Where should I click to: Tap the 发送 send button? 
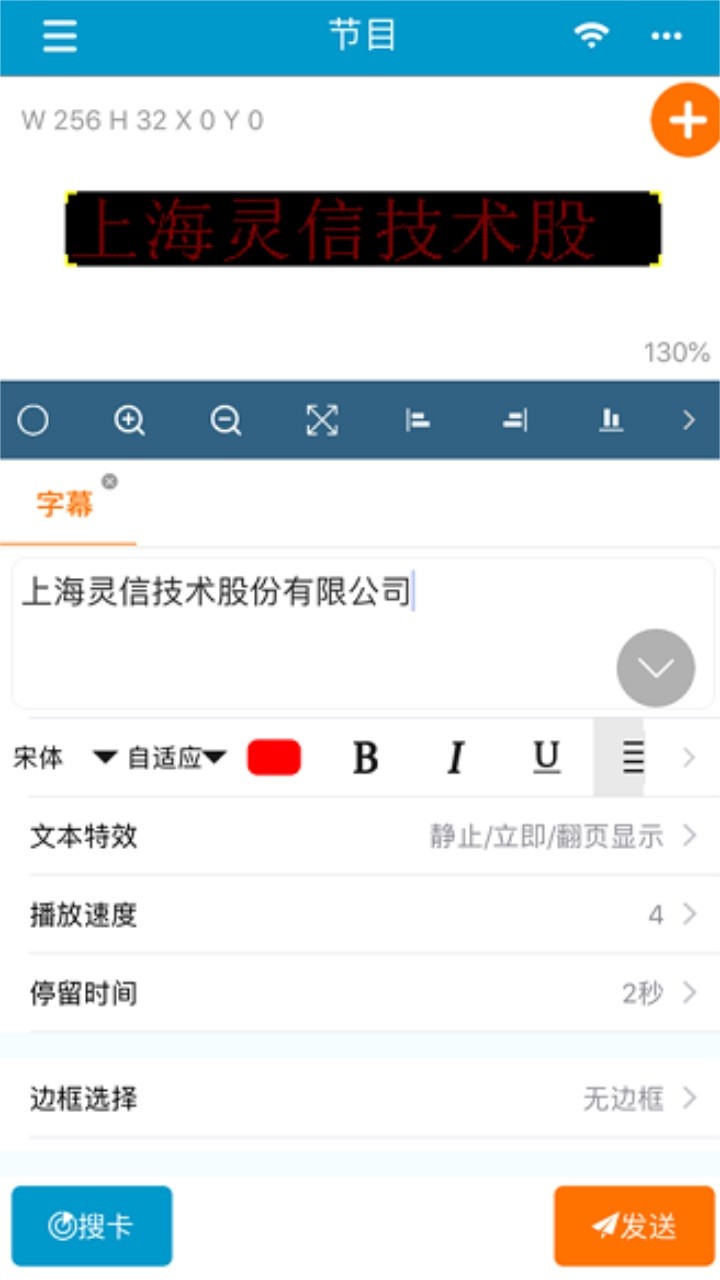pyautogui.click(x=635, y=1226)
